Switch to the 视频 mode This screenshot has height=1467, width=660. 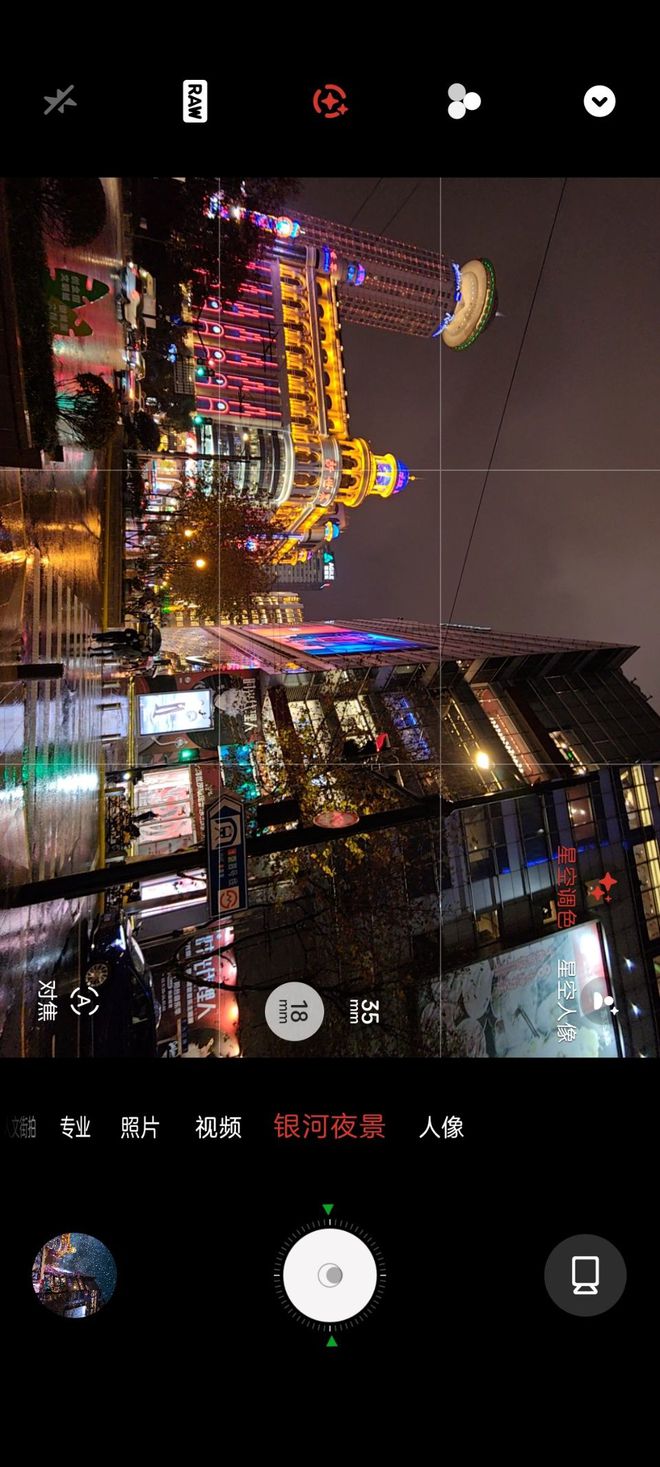coord(218,1127)
